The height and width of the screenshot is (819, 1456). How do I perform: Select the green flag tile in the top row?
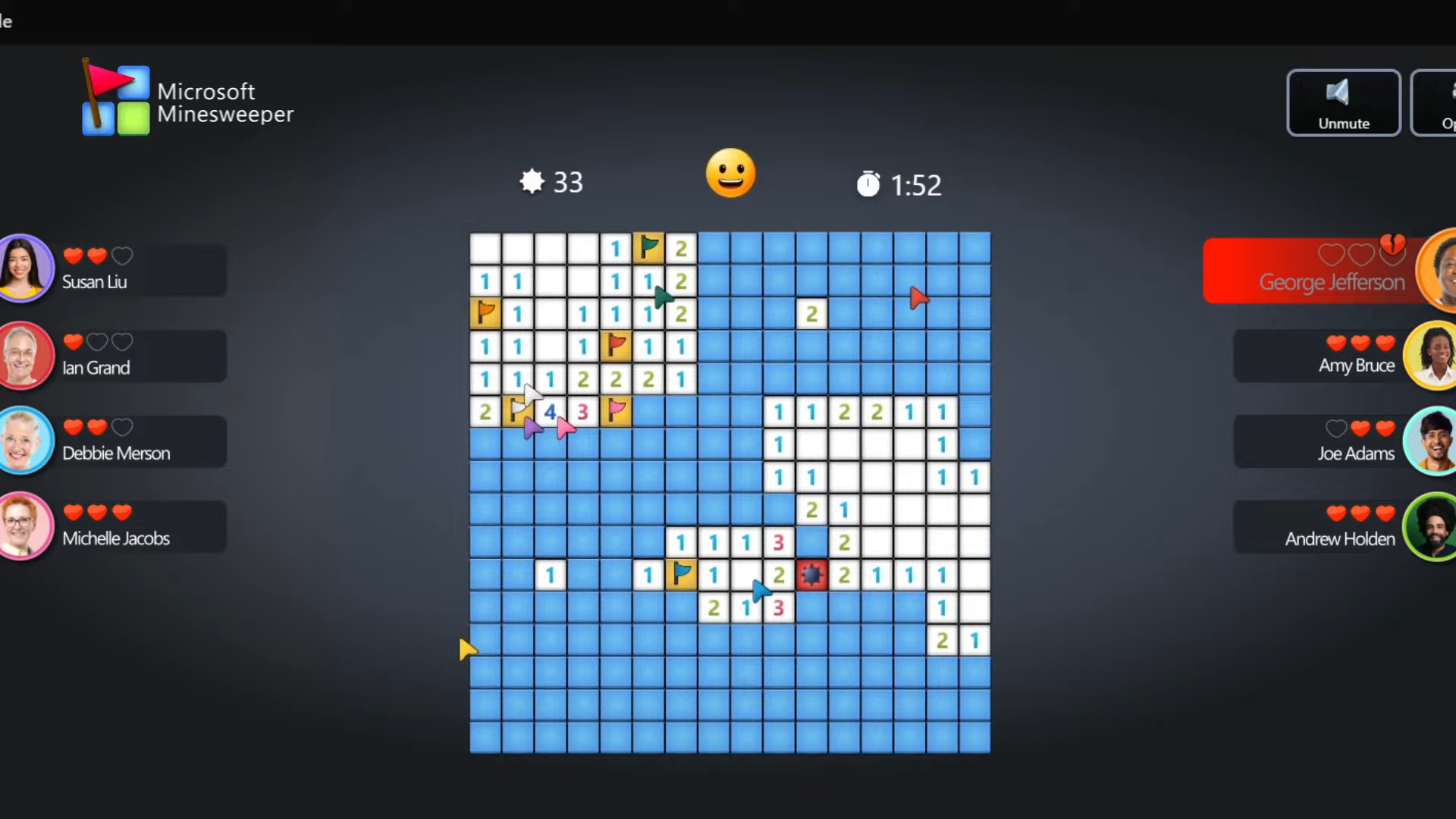[648, 248]
